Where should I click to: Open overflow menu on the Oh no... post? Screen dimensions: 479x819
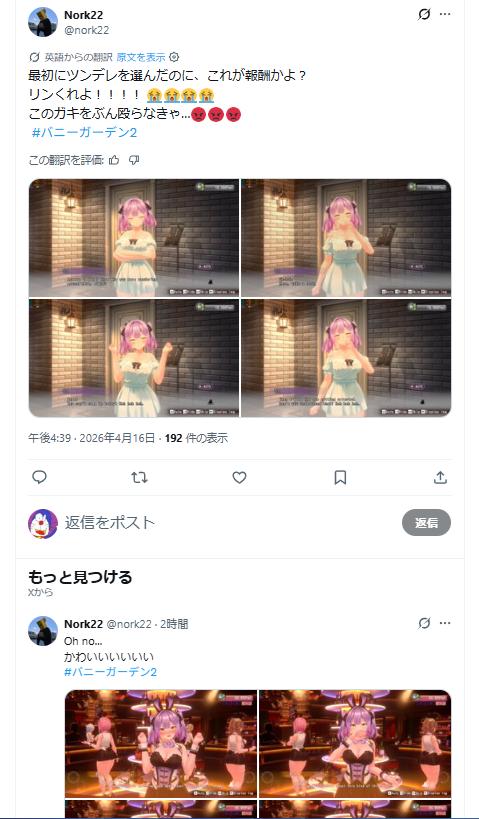point(445,623)
